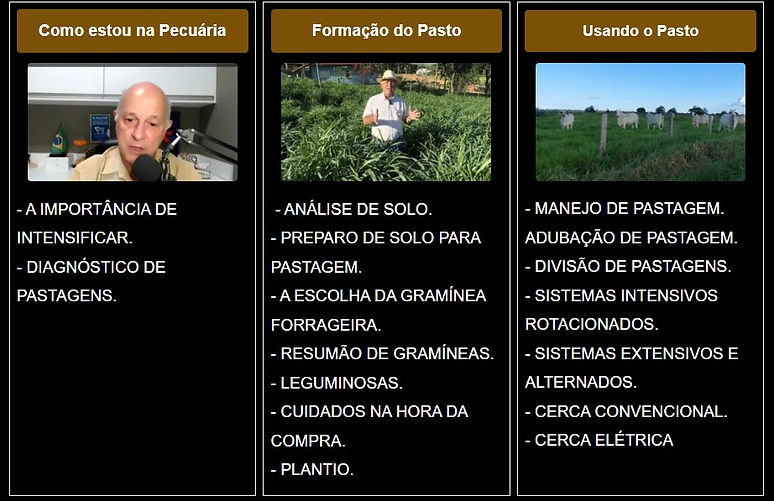Open the thumbnail under Formação do Pasto
This screenshot has width=774, height=501.
386,122
